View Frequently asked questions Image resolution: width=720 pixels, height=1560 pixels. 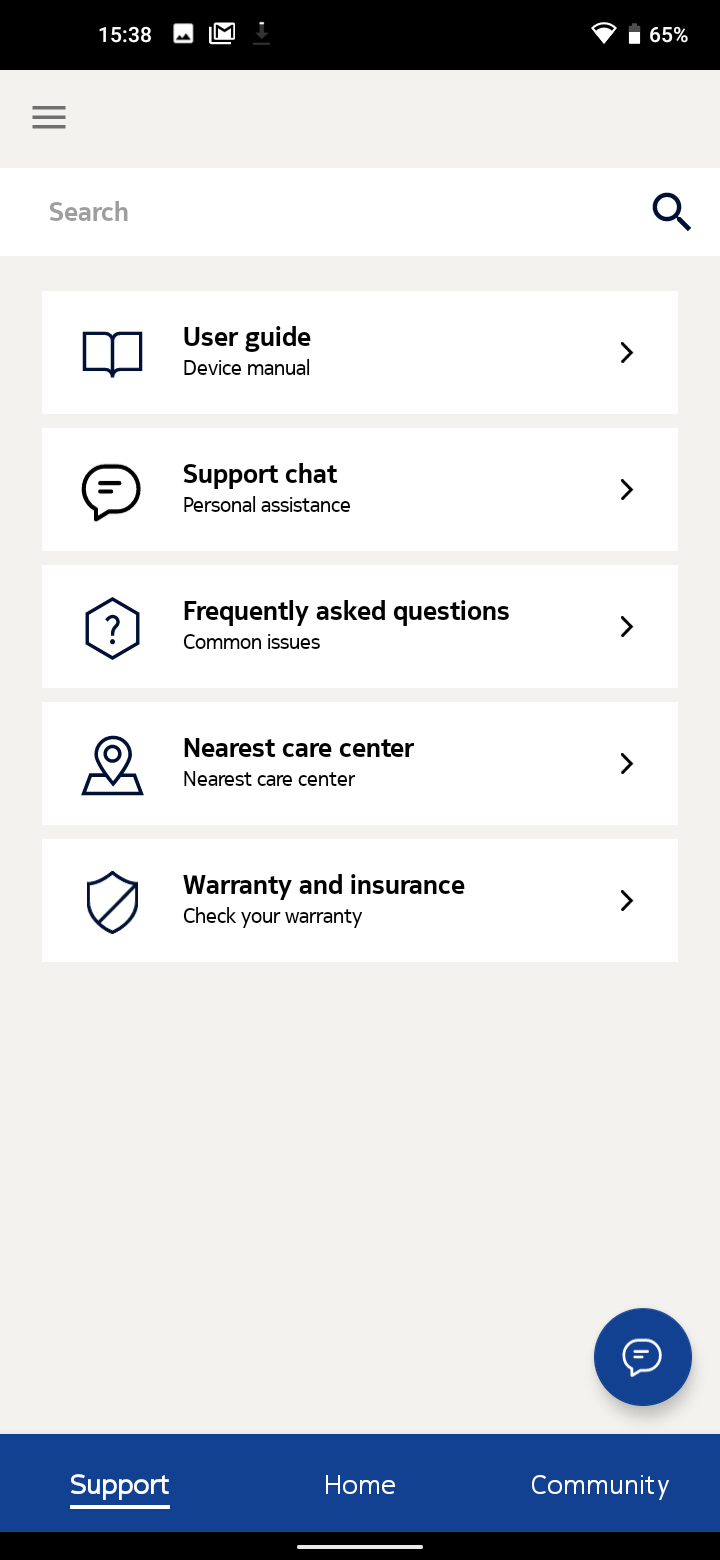click(360, 626)
